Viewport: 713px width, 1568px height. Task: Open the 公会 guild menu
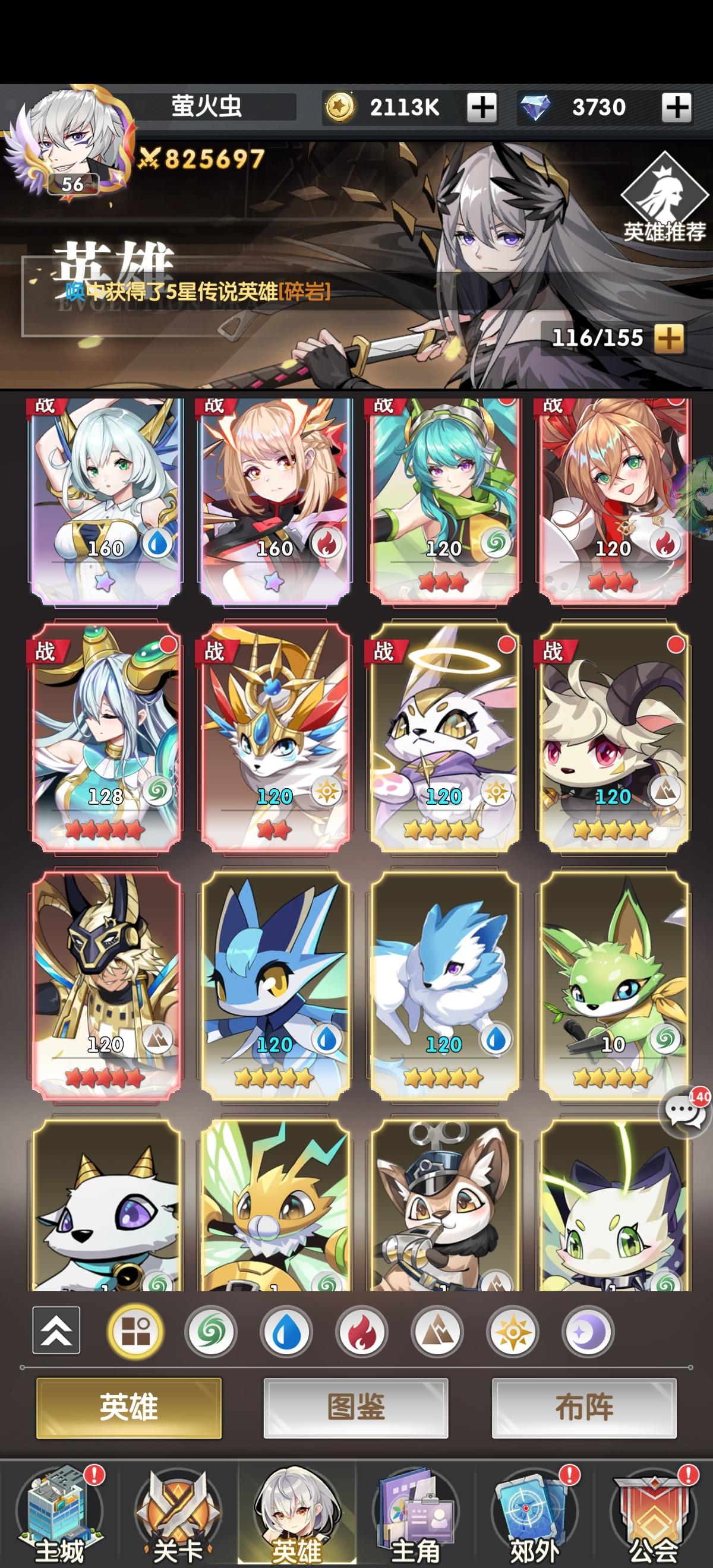pyautogui.click(x=654, y=1510)
